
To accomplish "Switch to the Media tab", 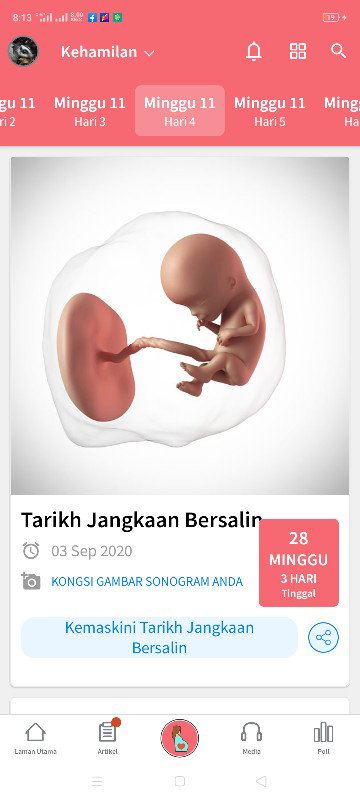I will pos(251,739).
